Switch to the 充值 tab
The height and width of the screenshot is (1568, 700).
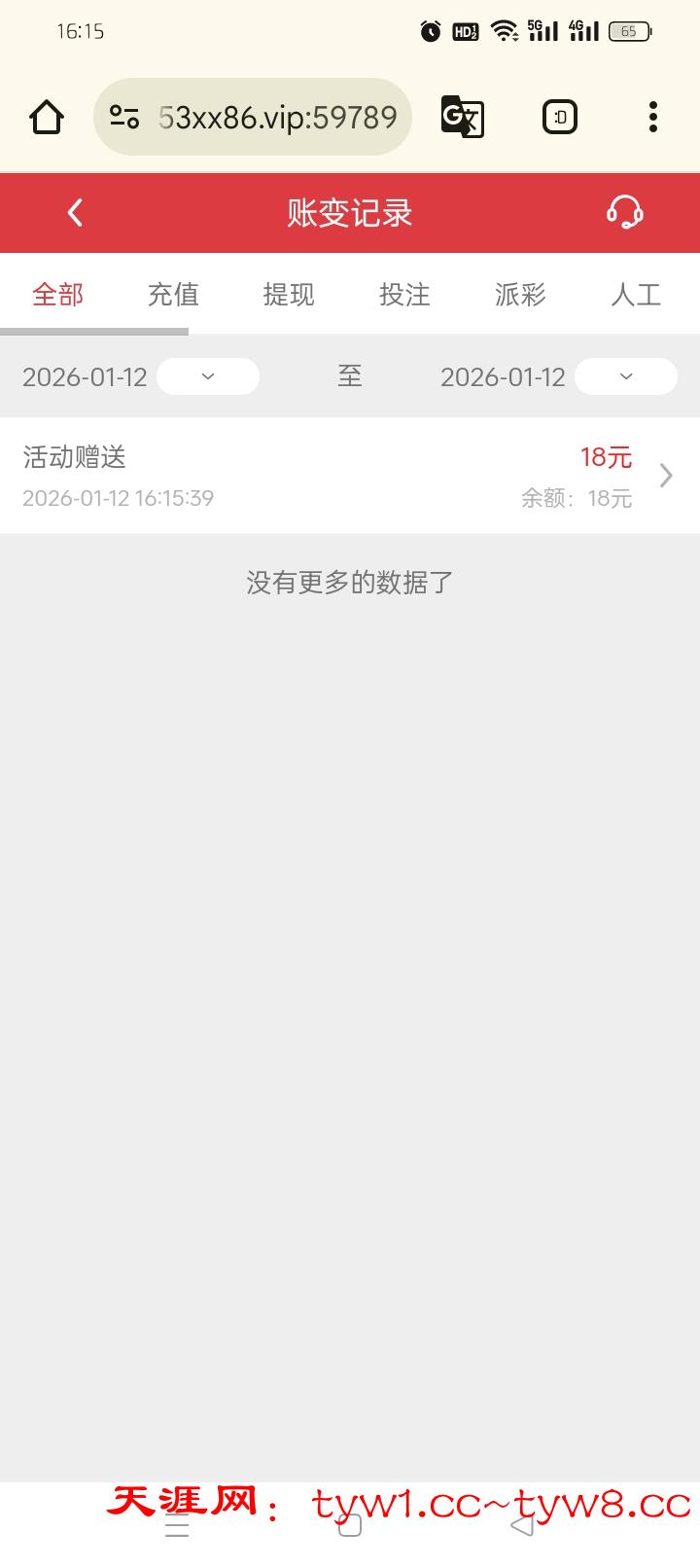[173, 294]
